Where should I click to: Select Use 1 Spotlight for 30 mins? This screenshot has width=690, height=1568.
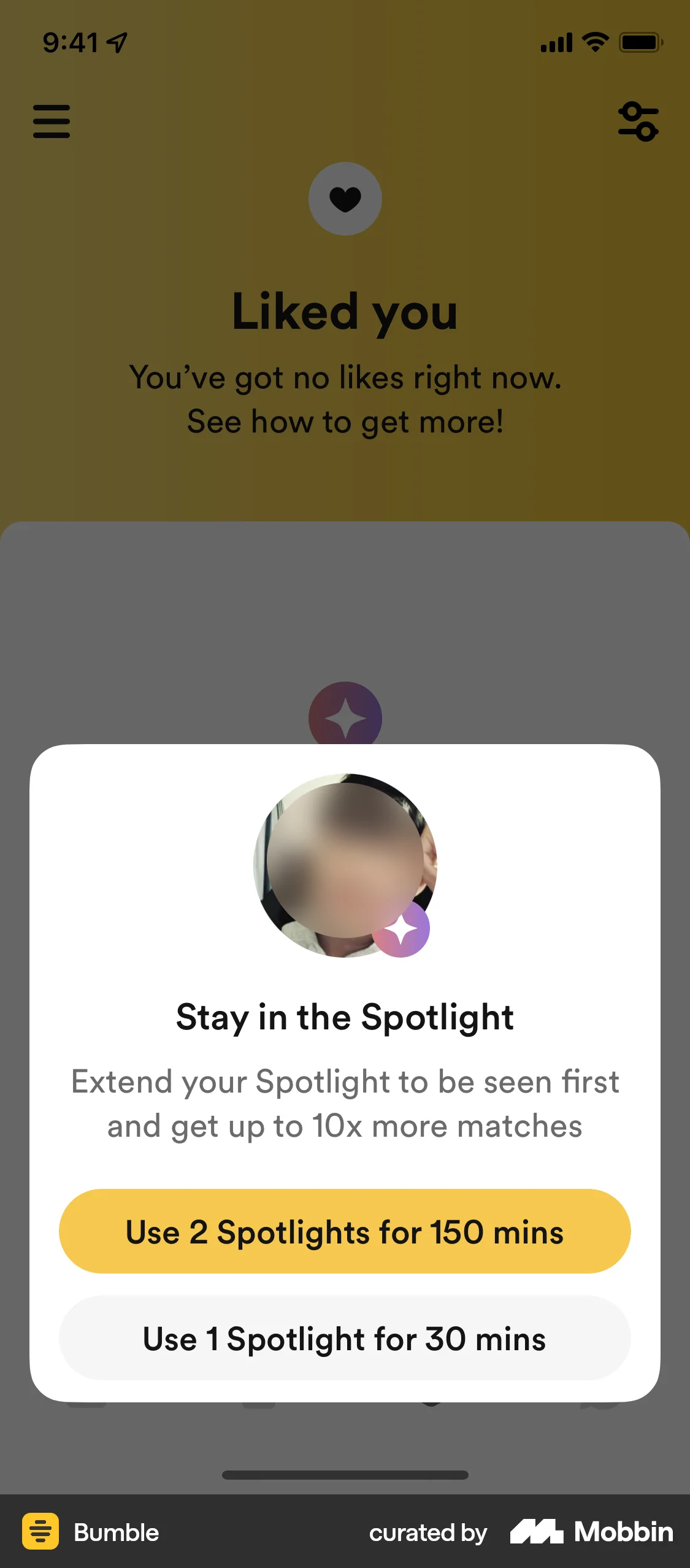click(345, 1339)
